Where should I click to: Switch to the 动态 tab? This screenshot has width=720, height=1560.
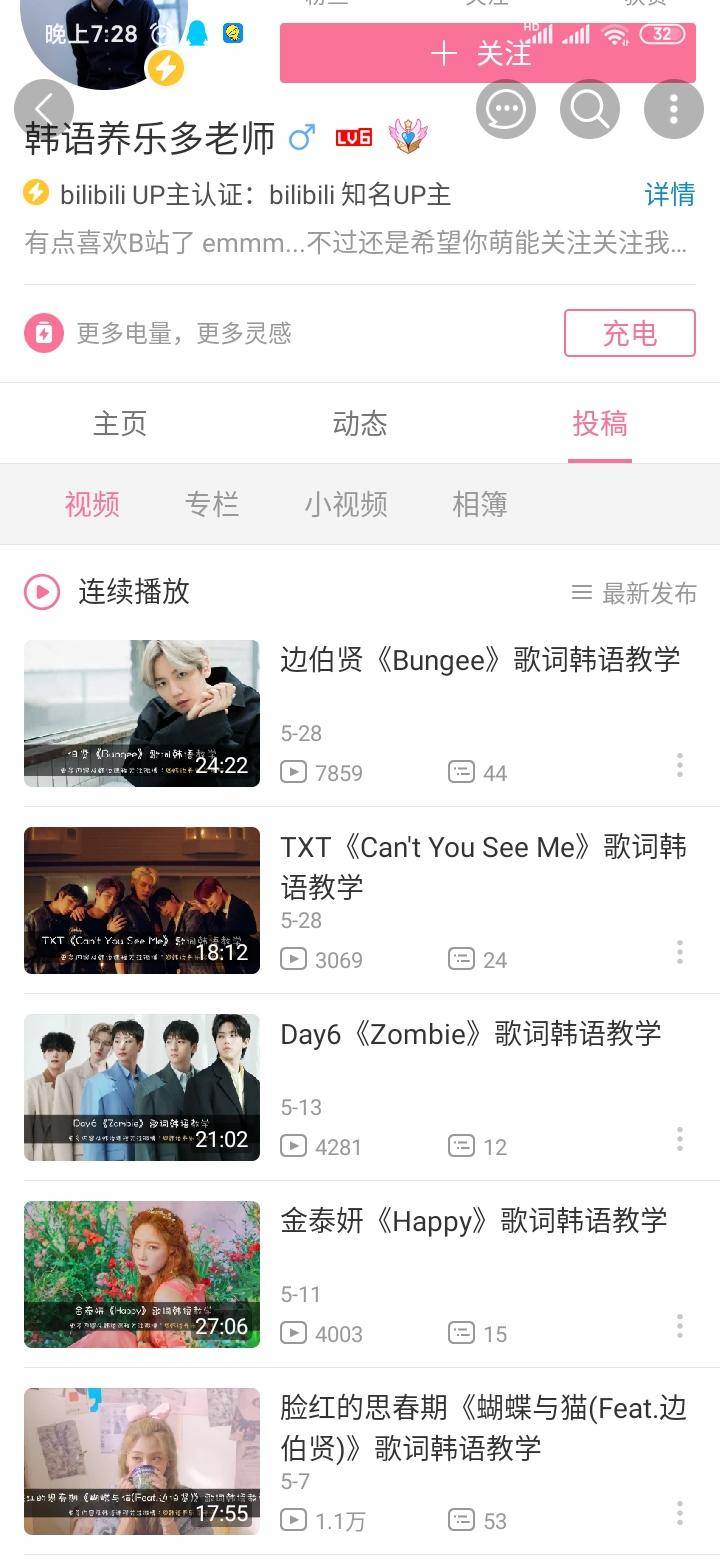click(x=359, y=424)
